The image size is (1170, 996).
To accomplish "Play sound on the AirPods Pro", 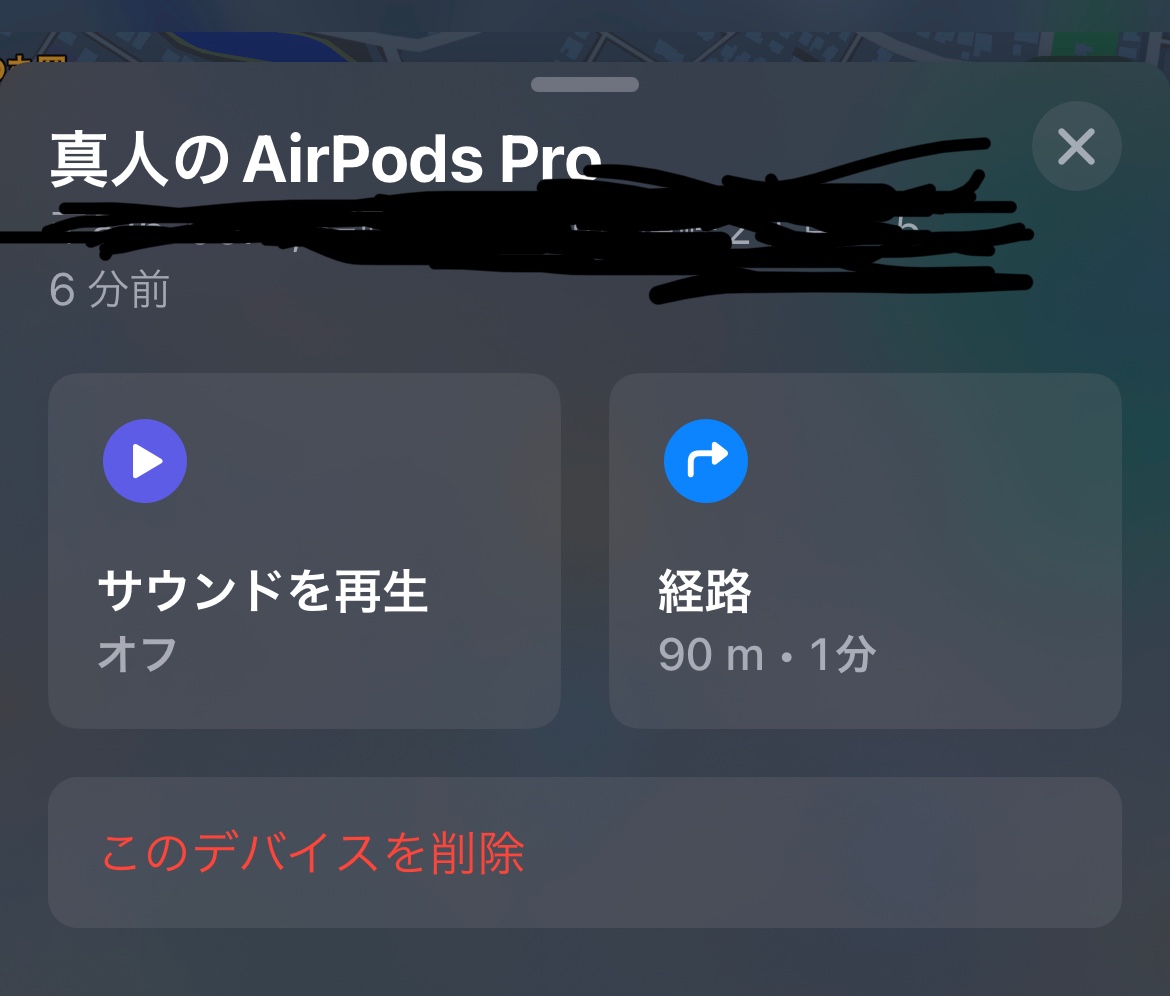I will pos(304,551).
